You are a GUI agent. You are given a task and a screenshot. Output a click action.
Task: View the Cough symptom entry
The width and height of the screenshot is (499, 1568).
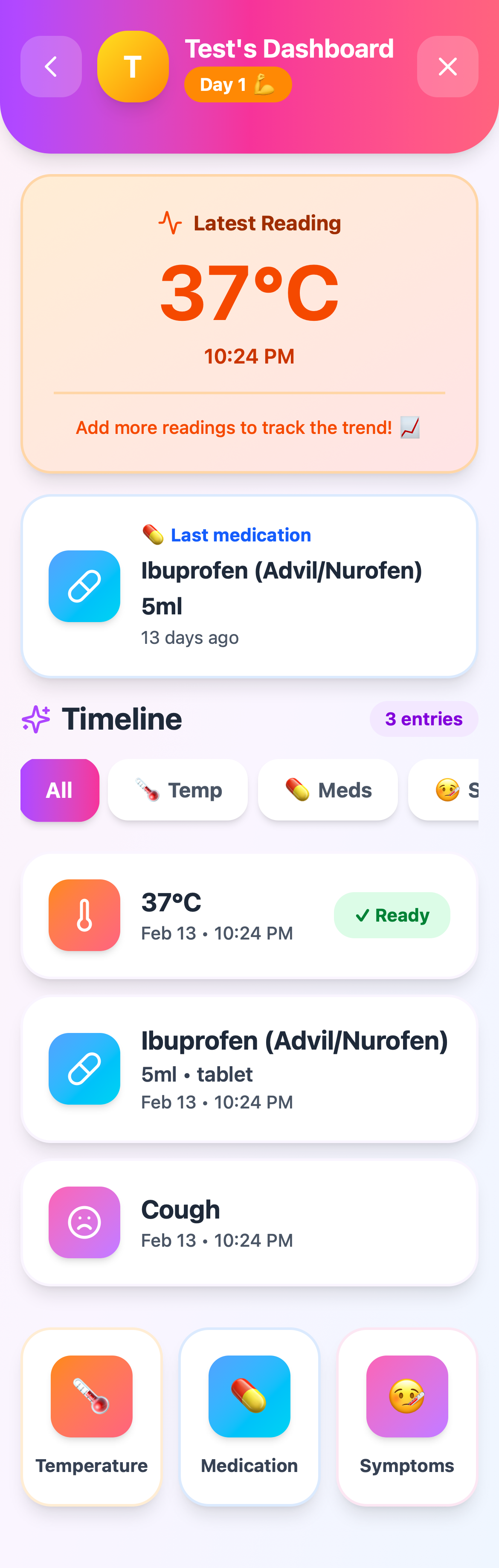coord(249,1222)
